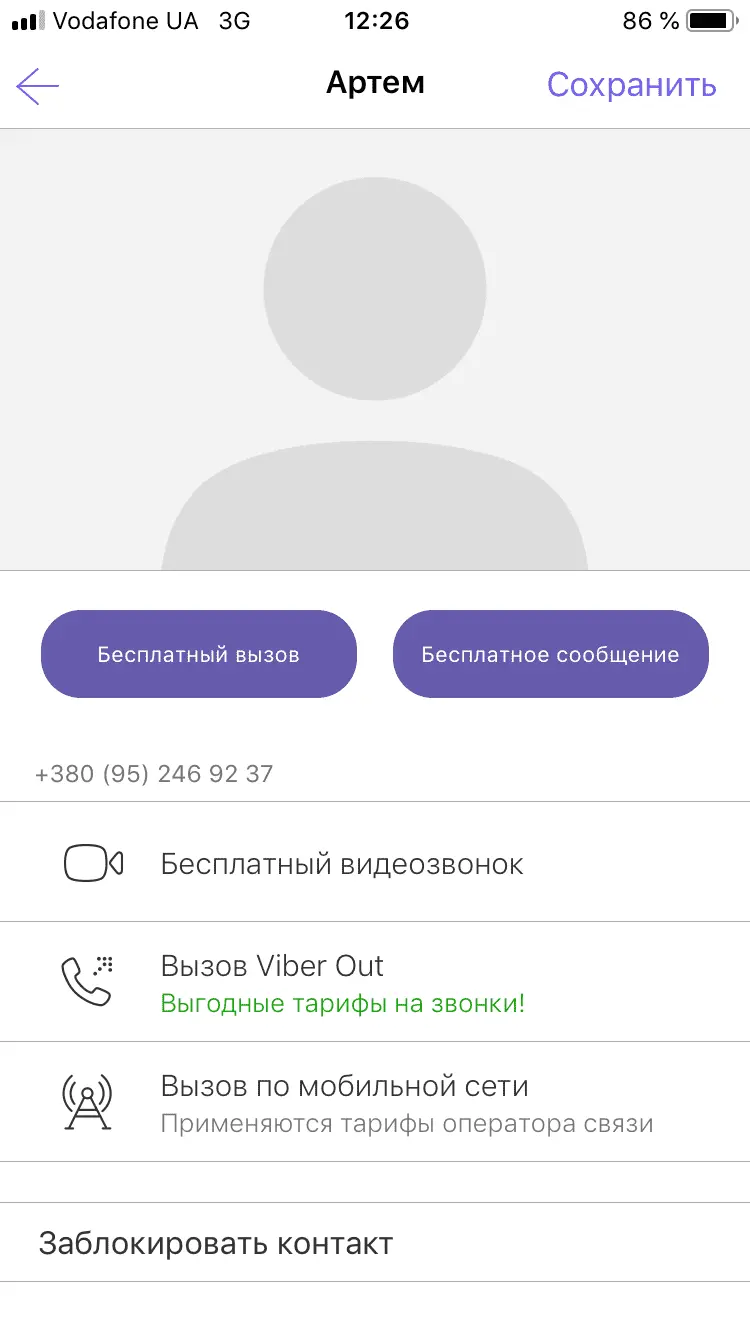750x1334 pixels.
Task: Start a free call with Бесплатный вызов
Action: pyautogui.click(x=198, y=655)
